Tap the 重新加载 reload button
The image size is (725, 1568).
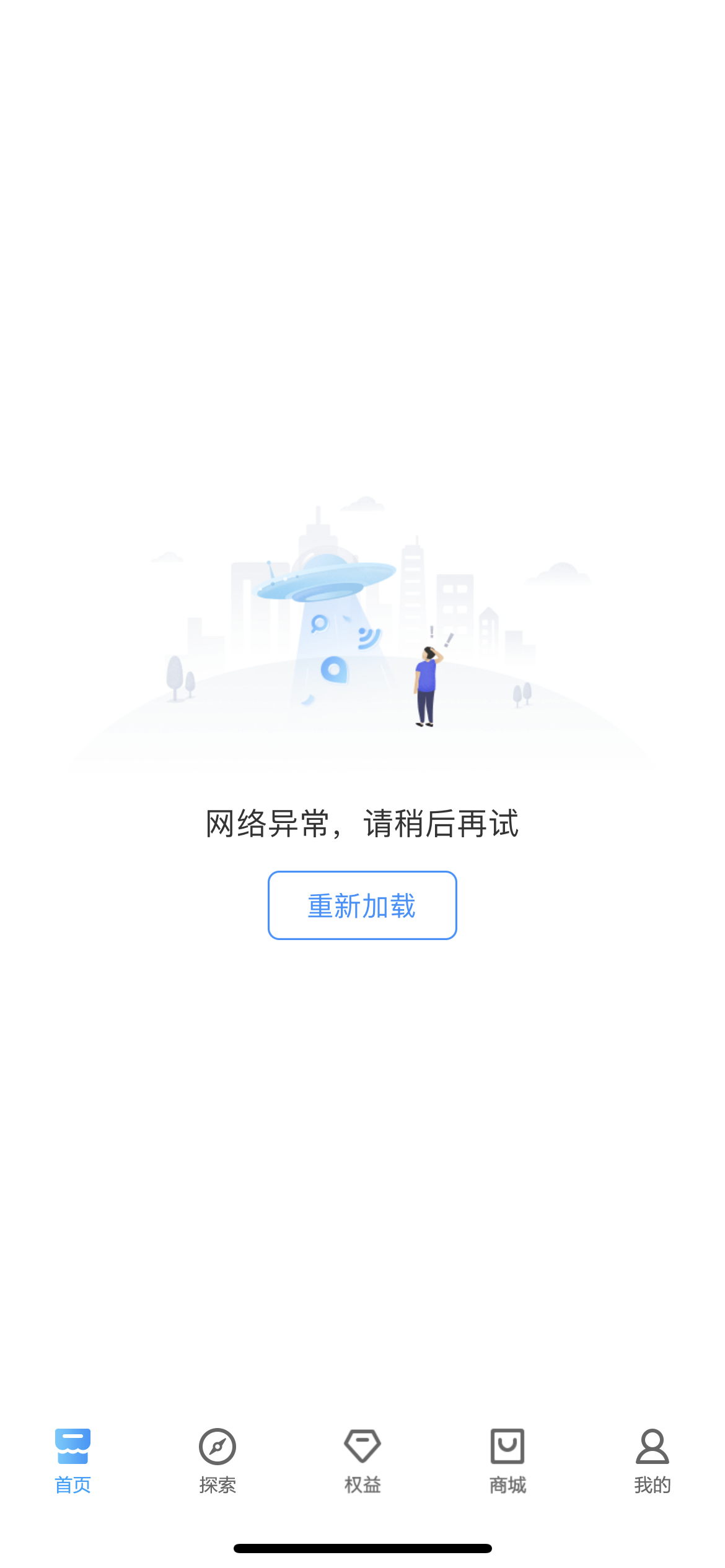tap(362, 905)
